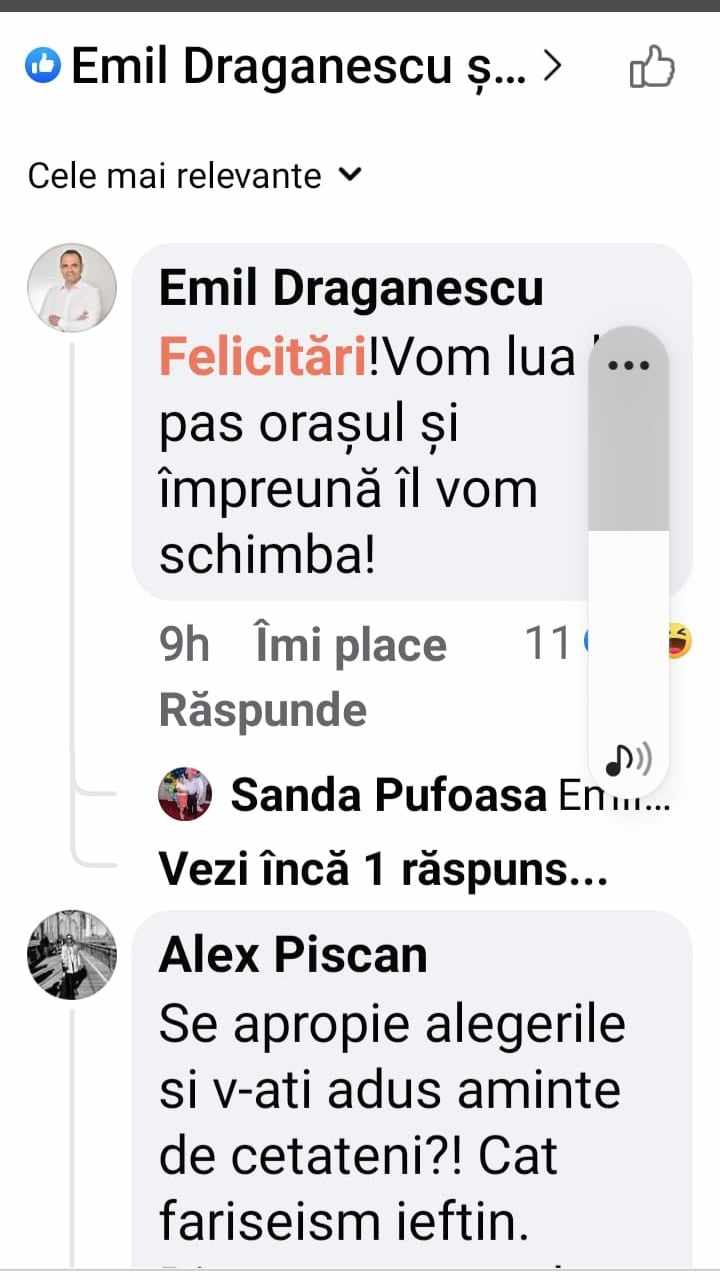Open the list of people who reacted
Viewport: 720px width, 1280px height.
(298, 67)
